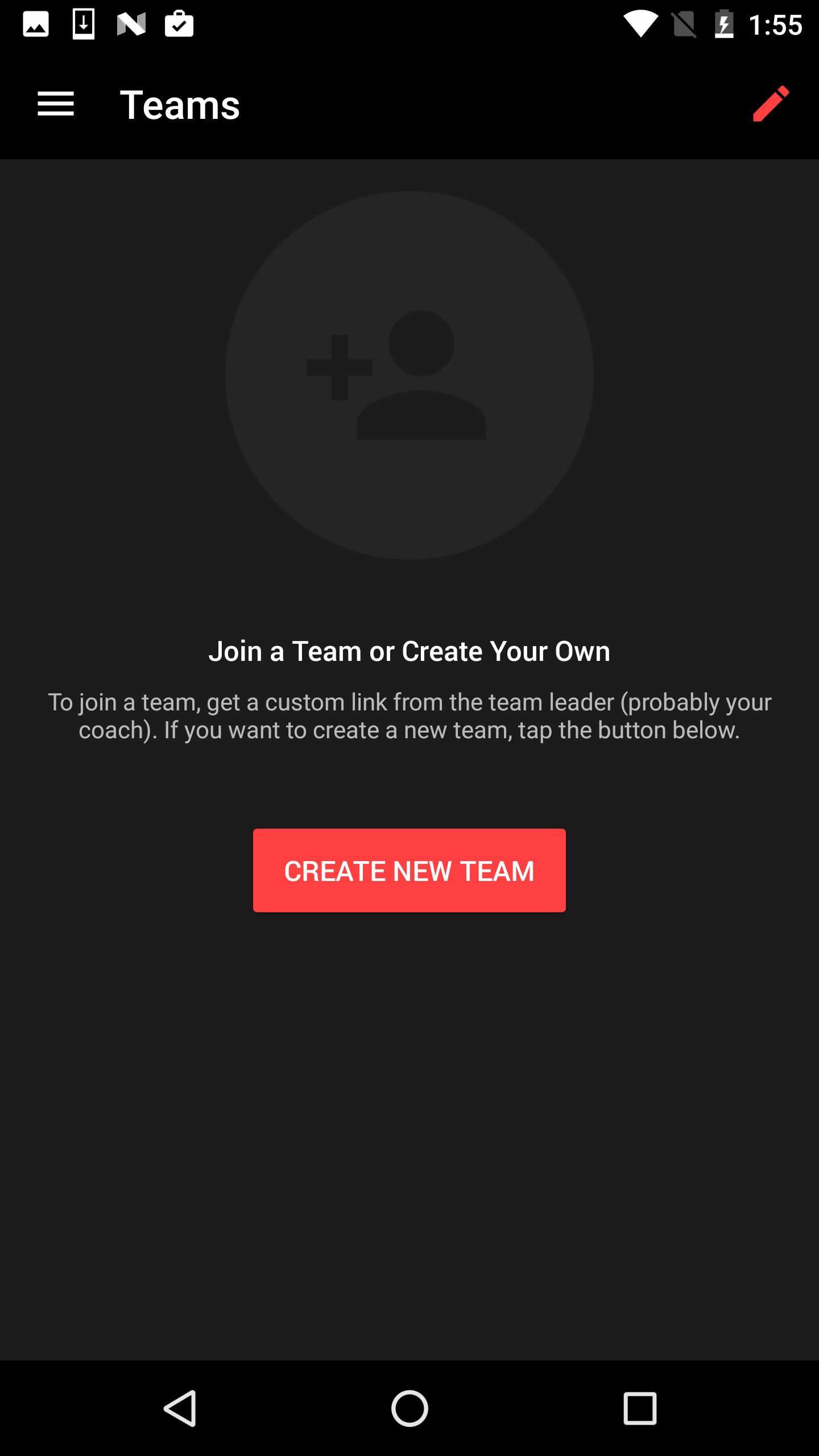Image resolution: width=819 pixels, height=1456 pixels.
Task: Tap the red pencil edit icon
Action: 771,104
